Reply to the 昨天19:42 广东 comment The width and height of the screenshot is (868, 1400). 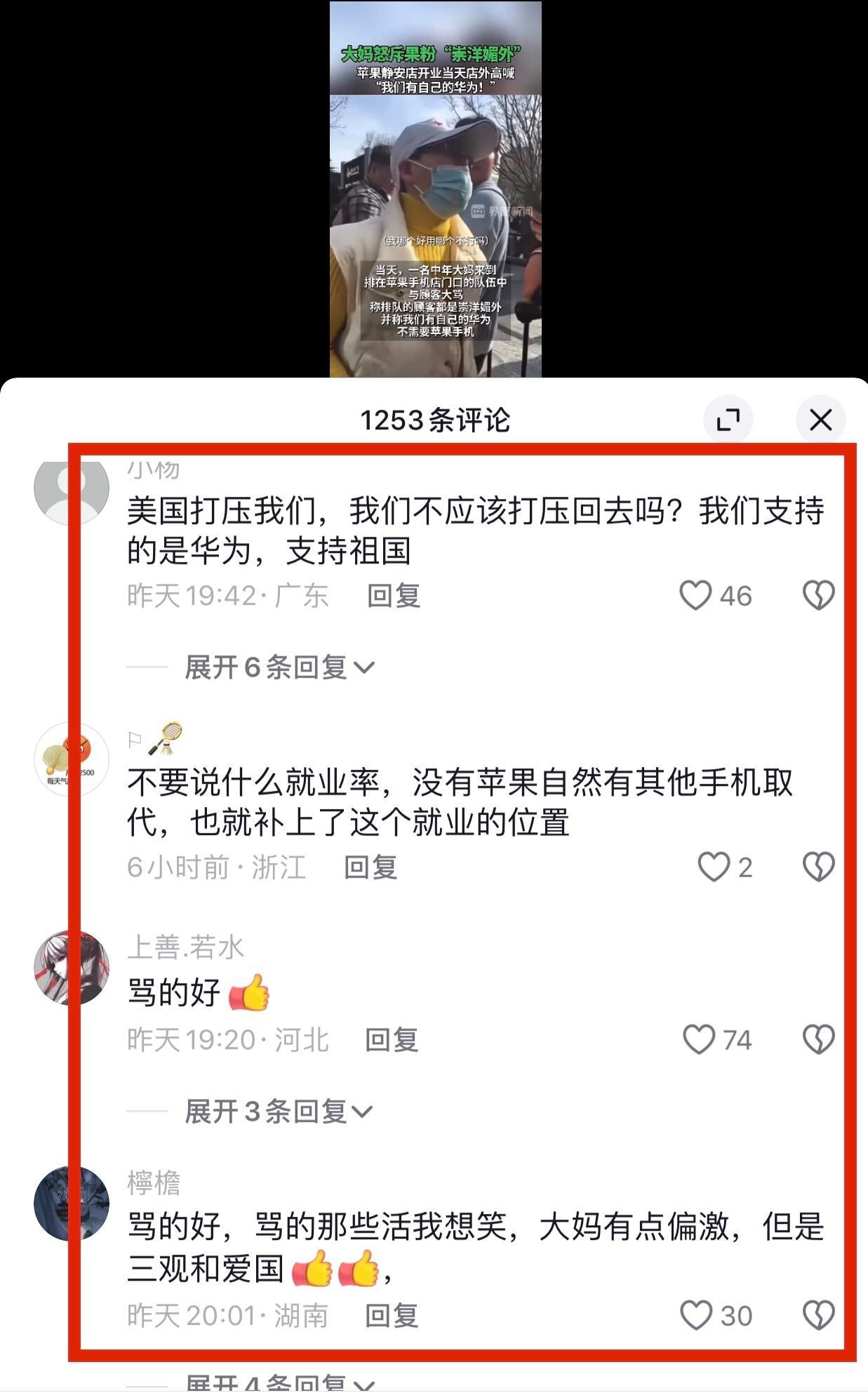(394, 596)
